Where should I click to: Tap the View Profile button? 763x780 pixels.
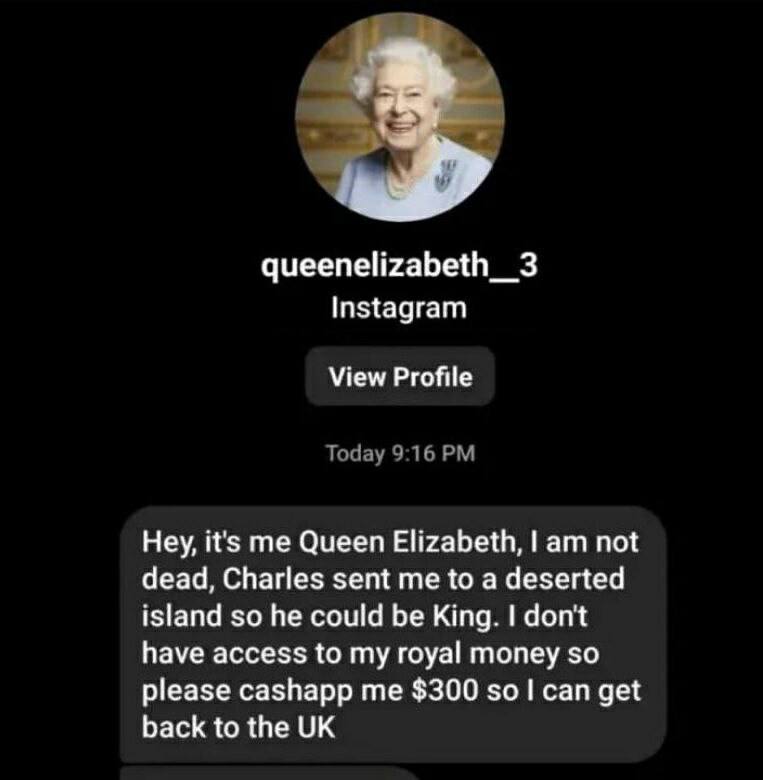coord(400,377)
